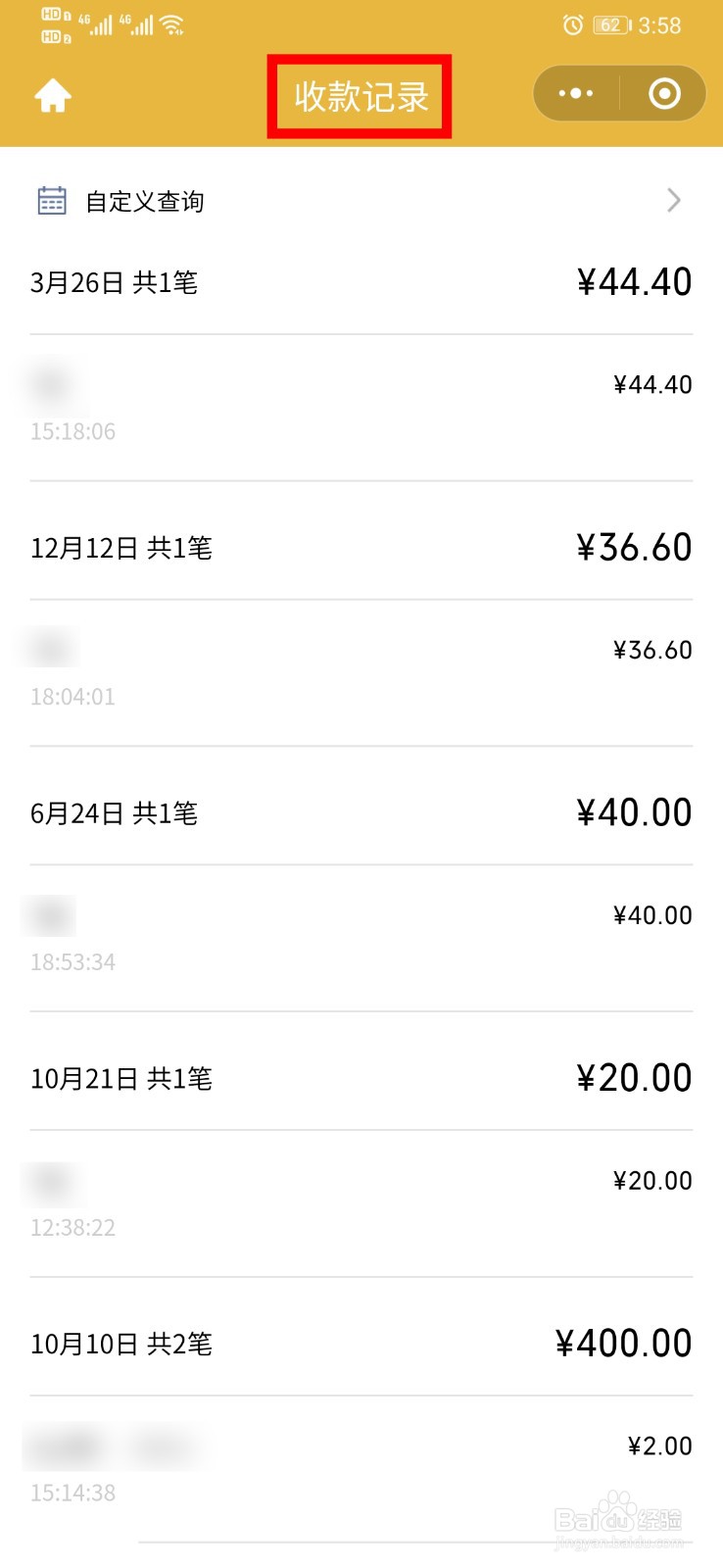The width and height of the screenshot is (723, 1568).
Task: Open the ¥20.00 record at 12:38:22
Action: (361, 1204)
